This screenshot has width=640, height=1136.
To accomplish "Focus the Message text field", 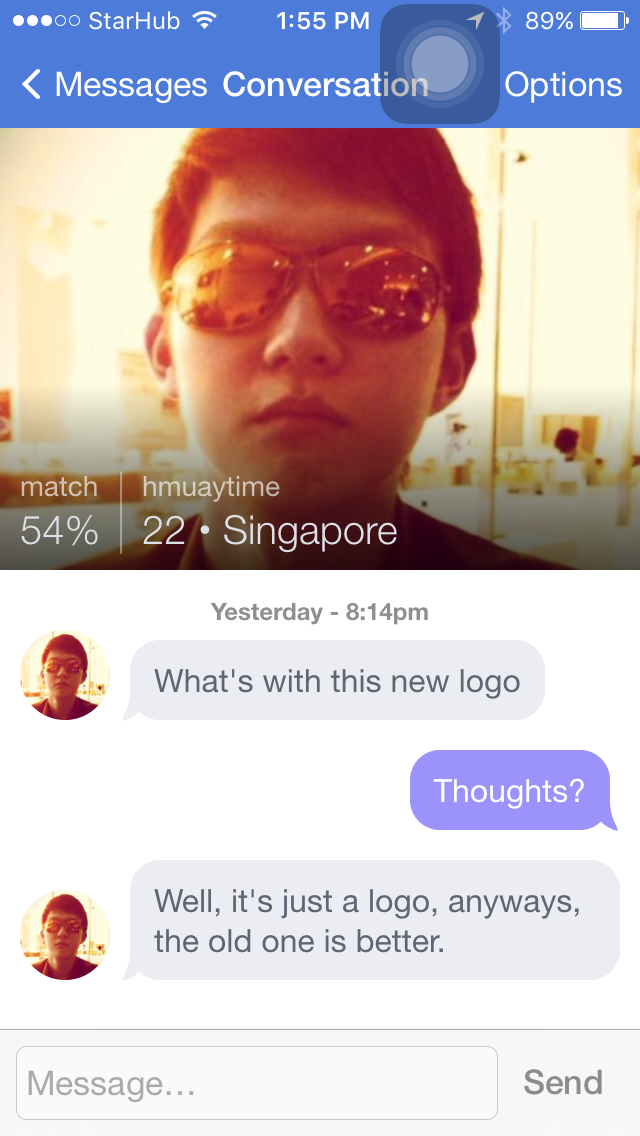I will pyautogui.click(x=257, y=1083).
